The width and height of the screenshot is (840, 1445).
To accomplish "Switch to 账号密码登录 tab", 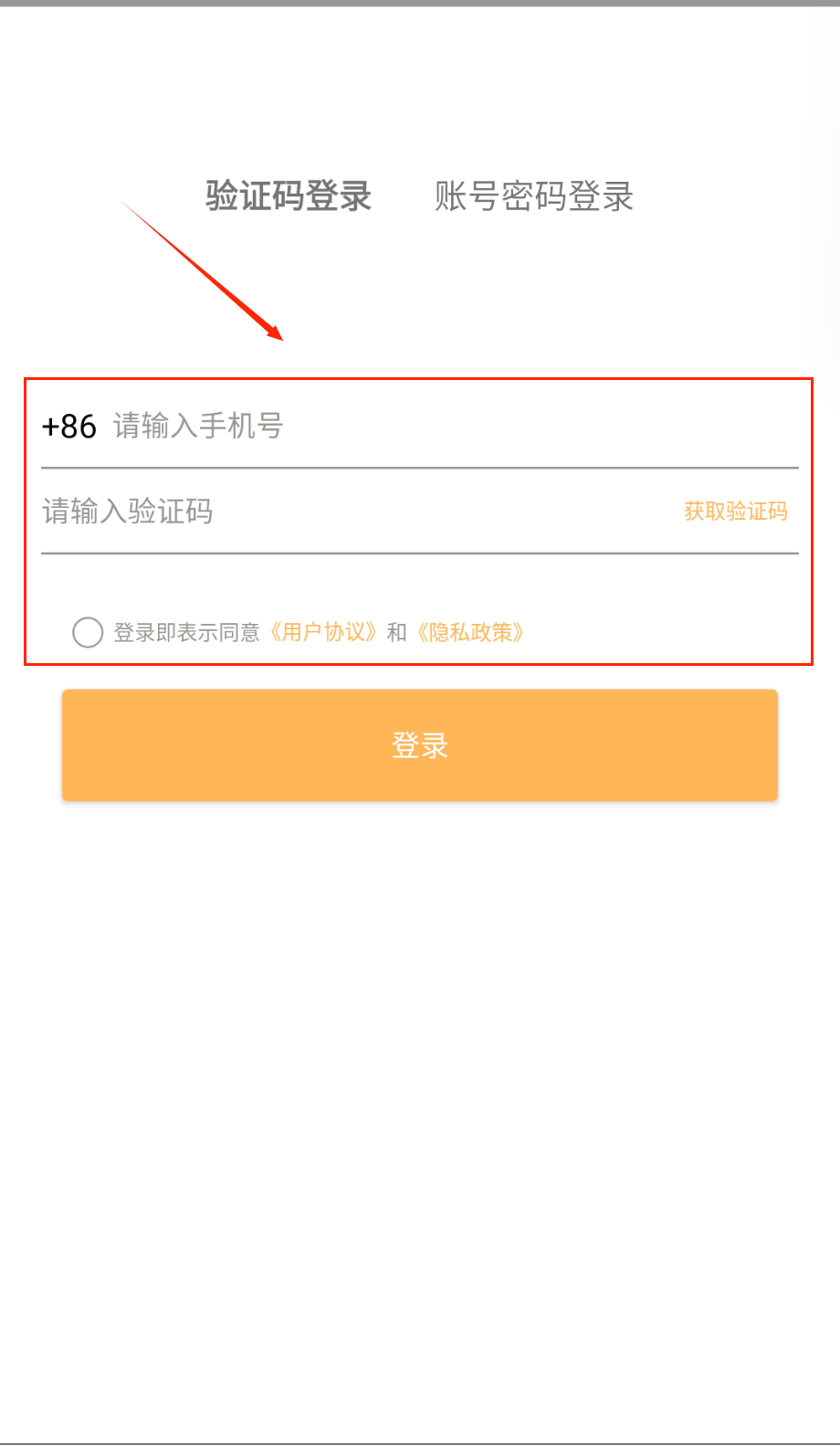I will tap(533, 195).
